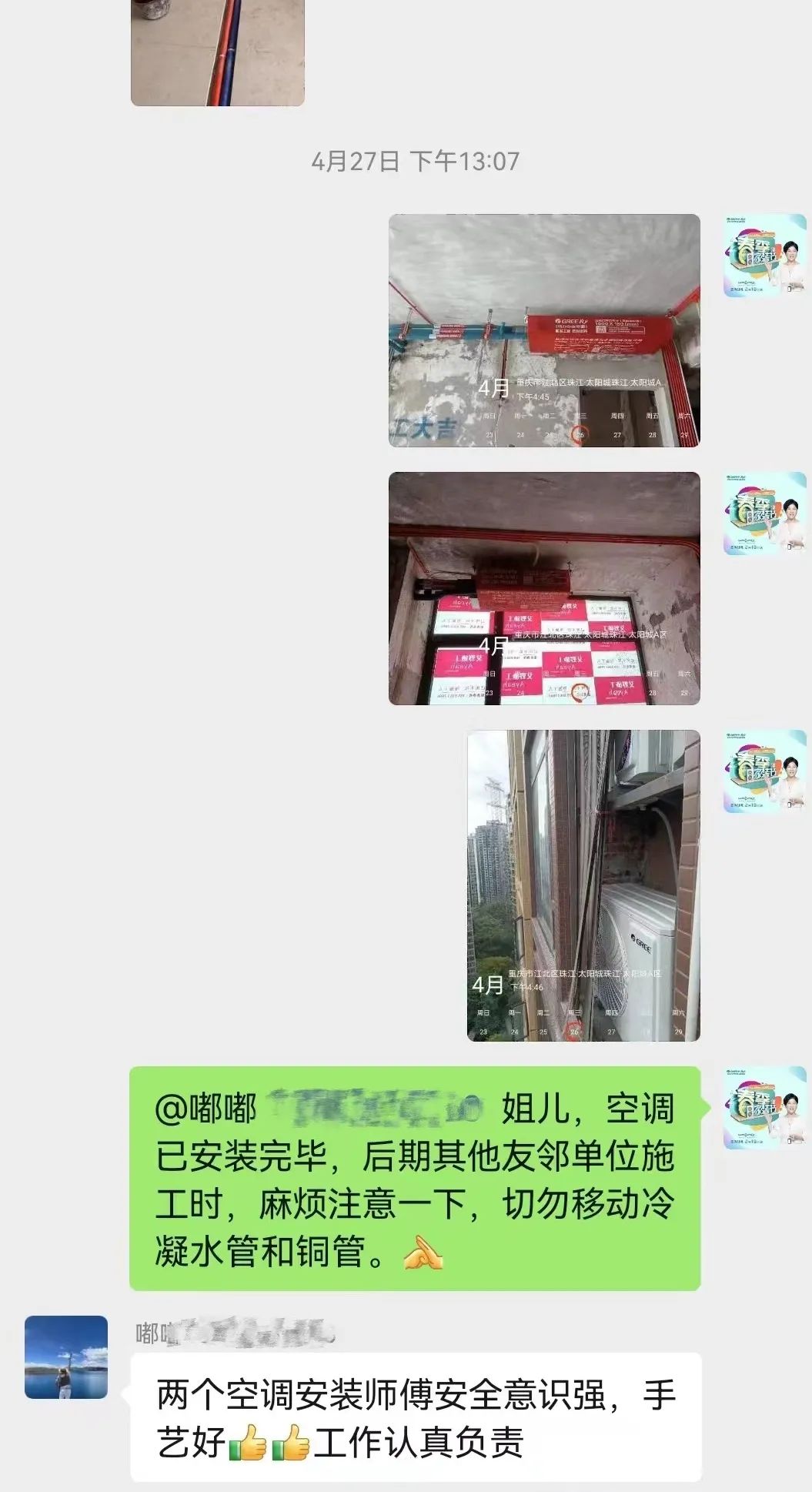Open the partial pipe photo at the top

pyautogui.click(x=217, y=52)
